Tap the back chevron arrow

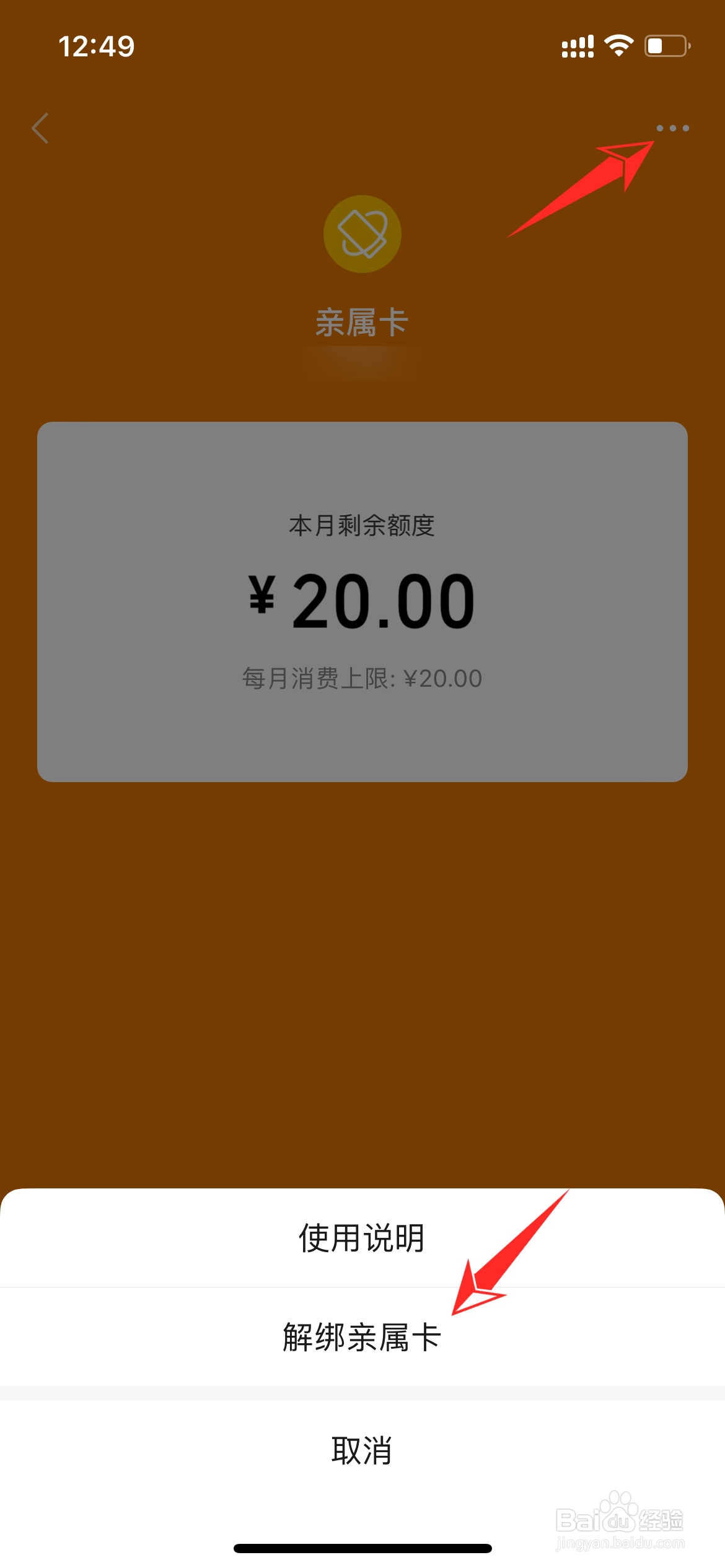pyautogui.click(x=39, y=128)
